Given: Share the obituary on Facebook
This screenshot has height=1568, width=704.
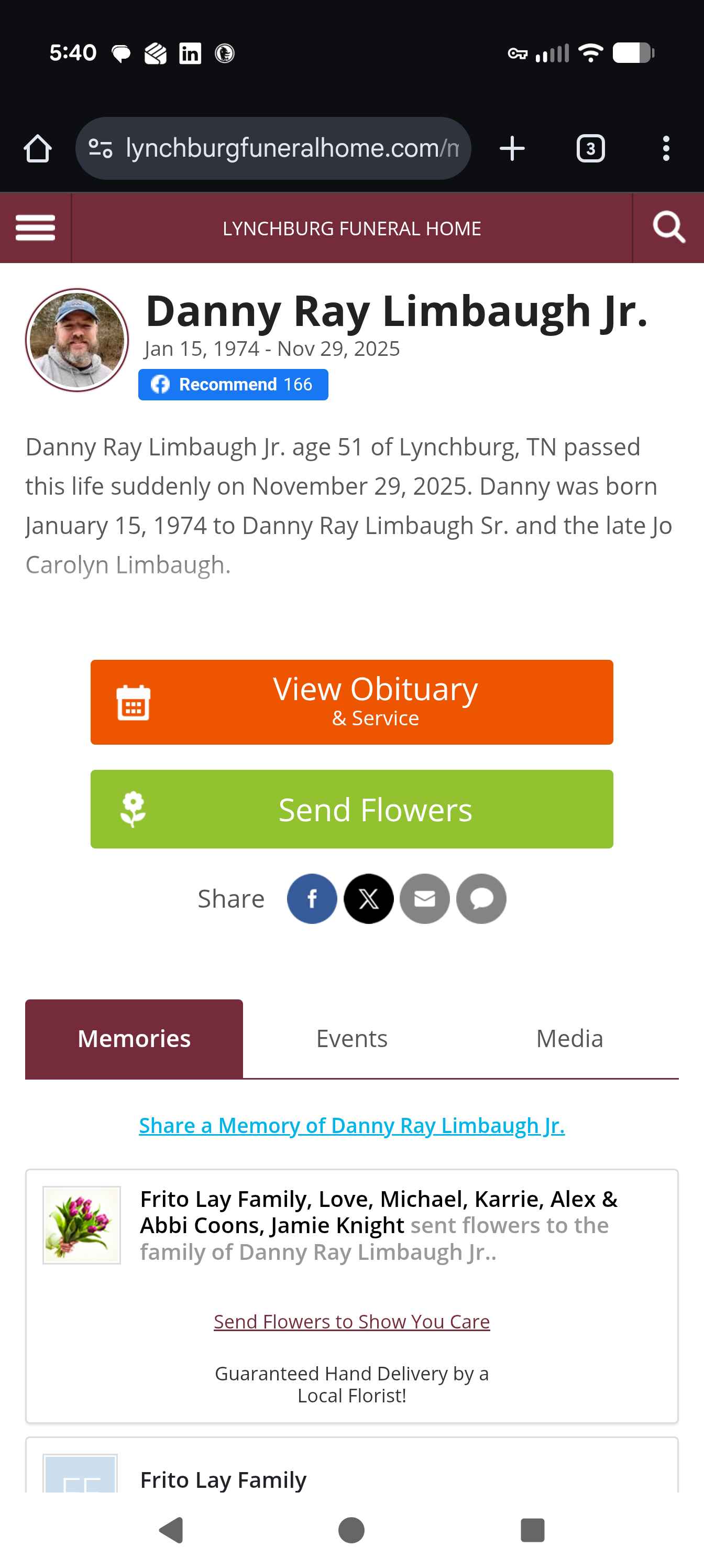Looking at the screenshot, I should pos(312,898).
